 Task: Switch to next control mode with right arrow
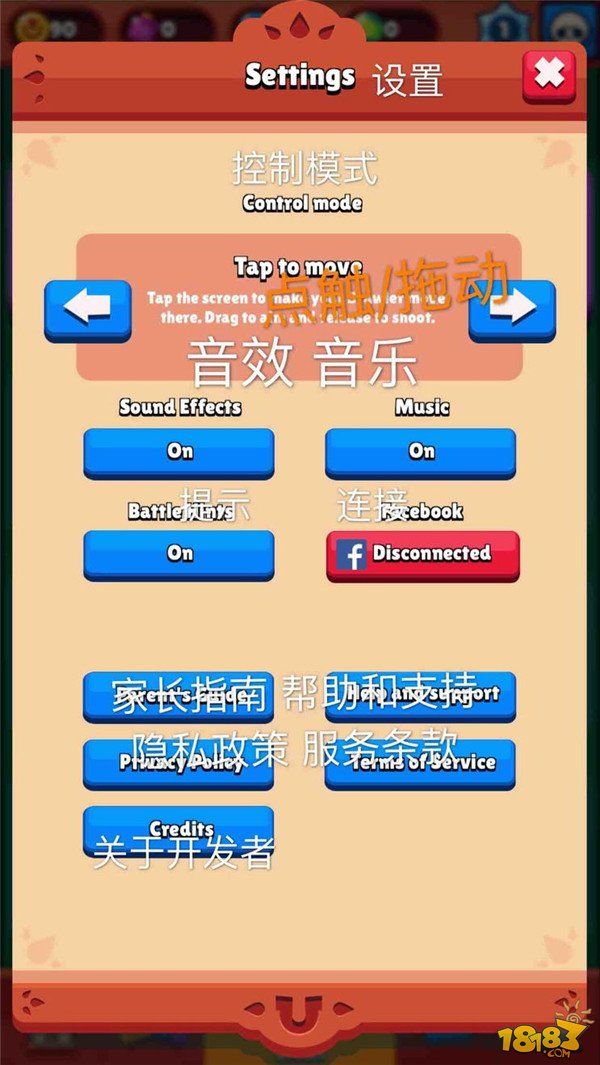[512, 311]
